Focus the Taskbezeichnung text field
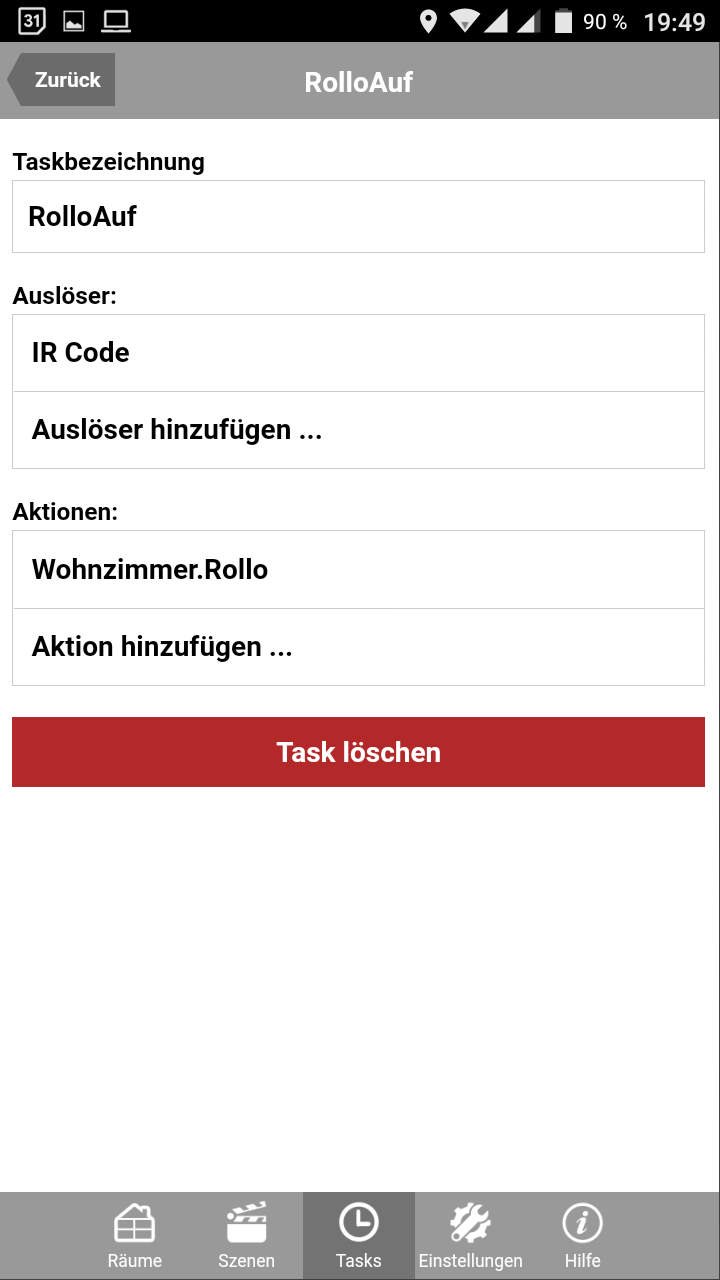 click(358, 216)
